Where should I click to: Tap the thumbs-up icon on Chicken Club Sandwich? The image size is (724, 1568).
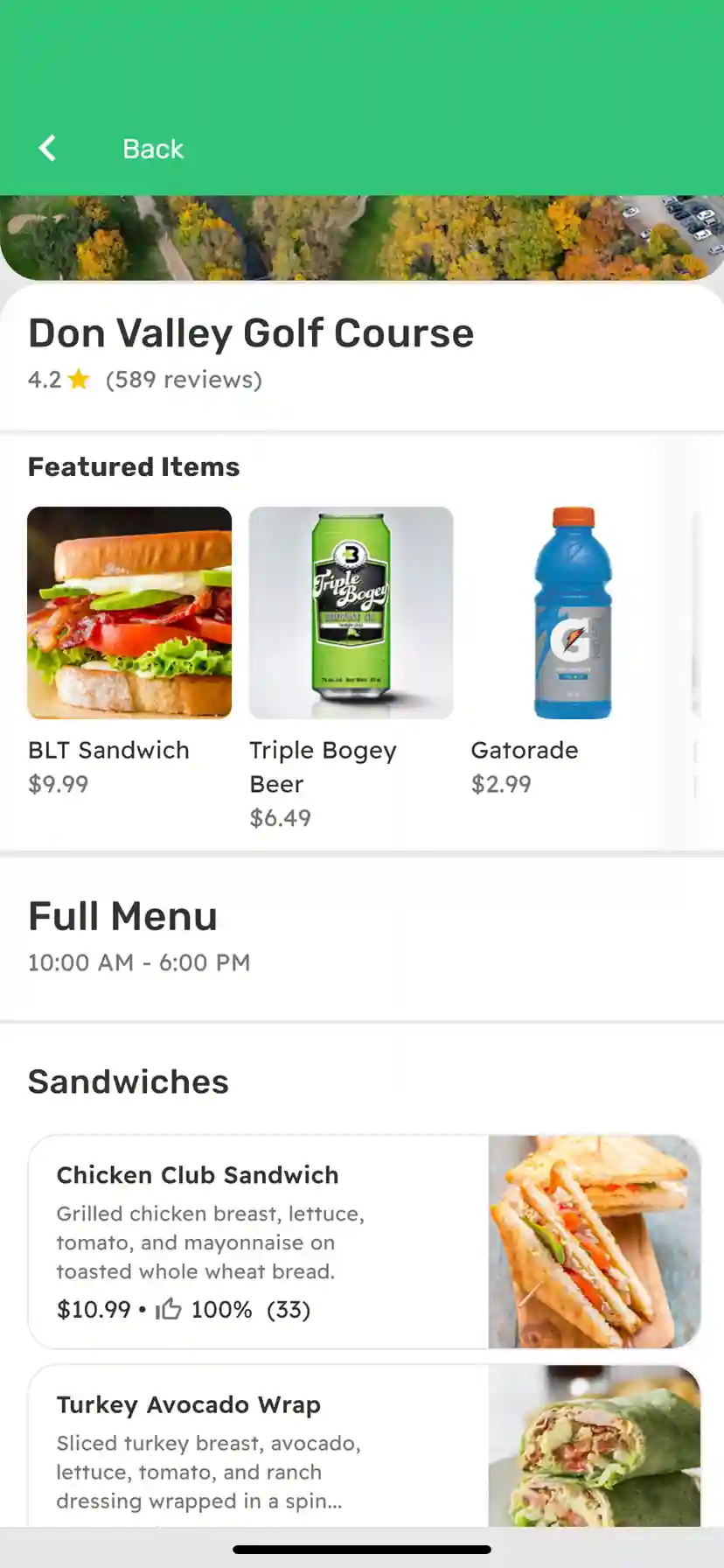point(168,1308)
